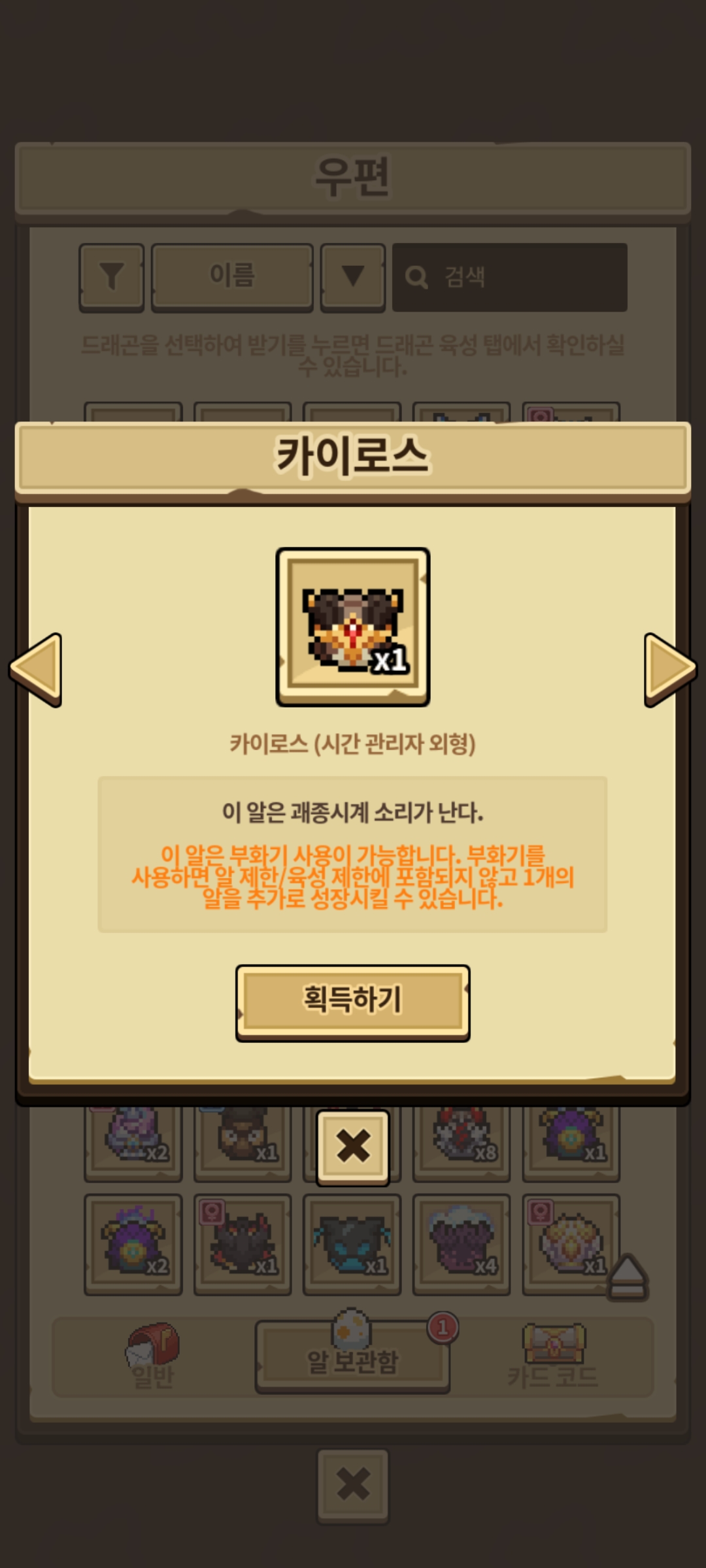Go to the next item with right arrow
The height and width of the screenshot is (1568, 706).
coord(669,669)
